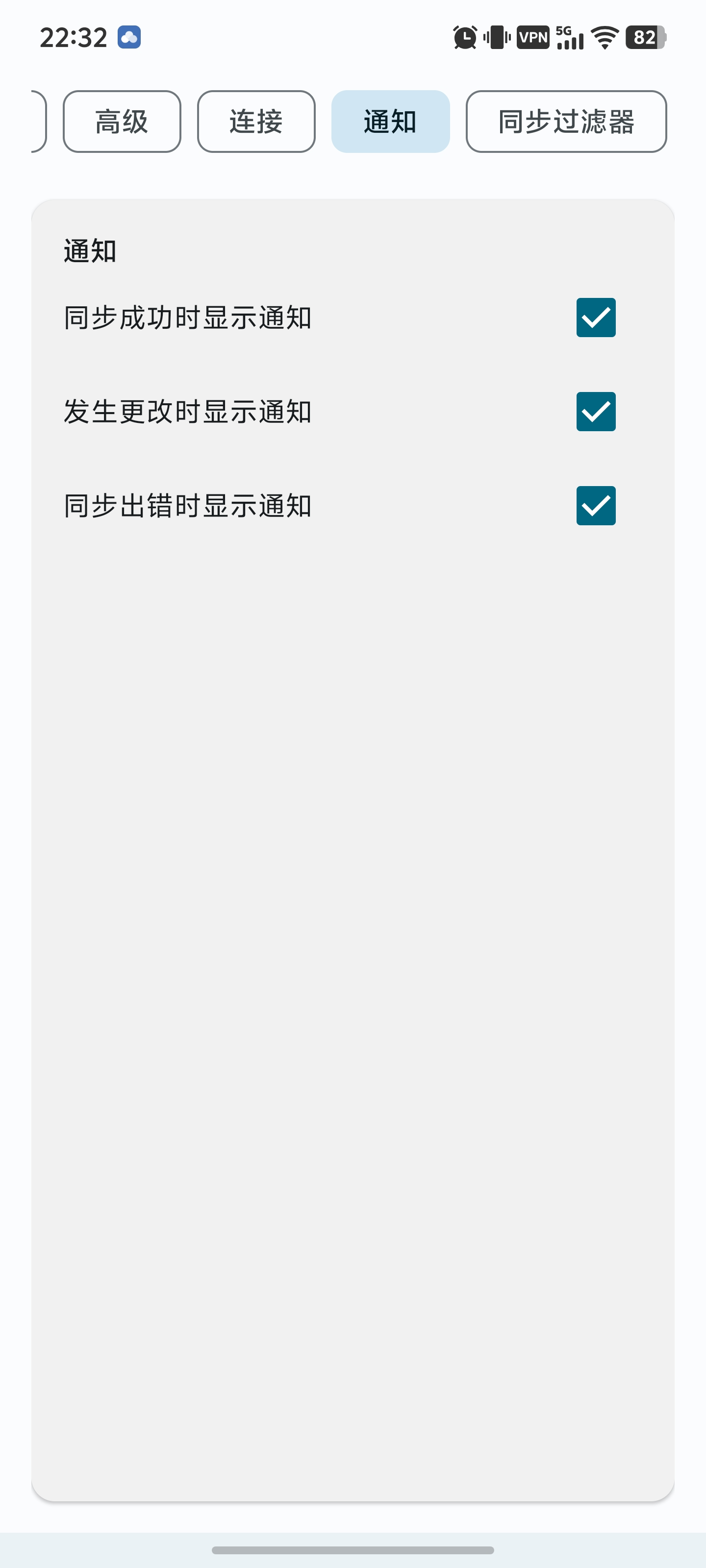Switch to the 连接 tab

coord(256,122)
